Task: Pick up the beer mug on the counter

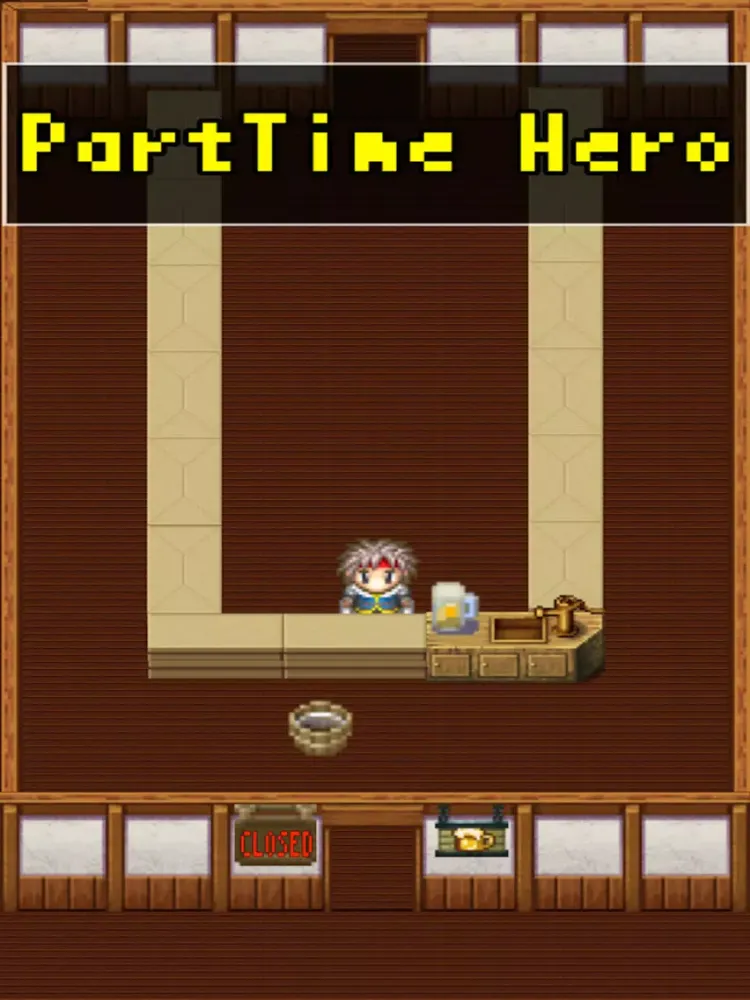Action: click(453, 607)
